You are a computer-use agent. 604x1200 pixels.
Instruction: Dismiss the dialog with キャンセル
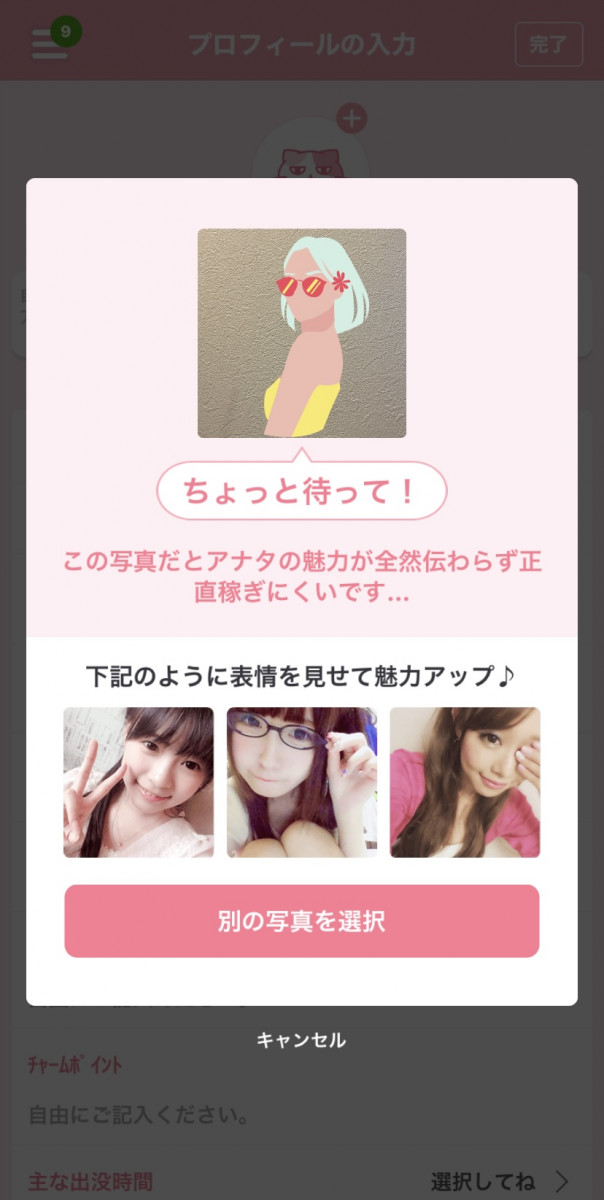[x=301, y=1040]
